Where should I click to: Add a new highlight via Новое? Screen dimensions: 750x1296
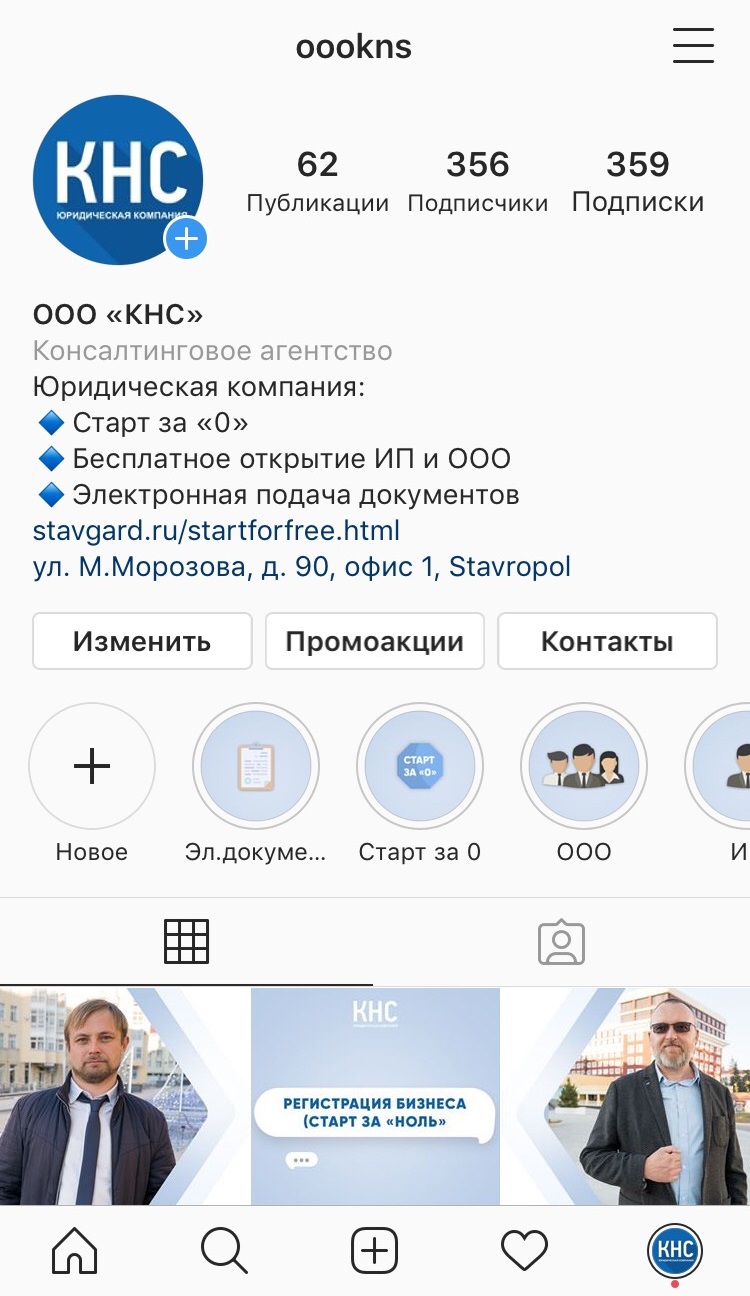(x=92, y=766)
